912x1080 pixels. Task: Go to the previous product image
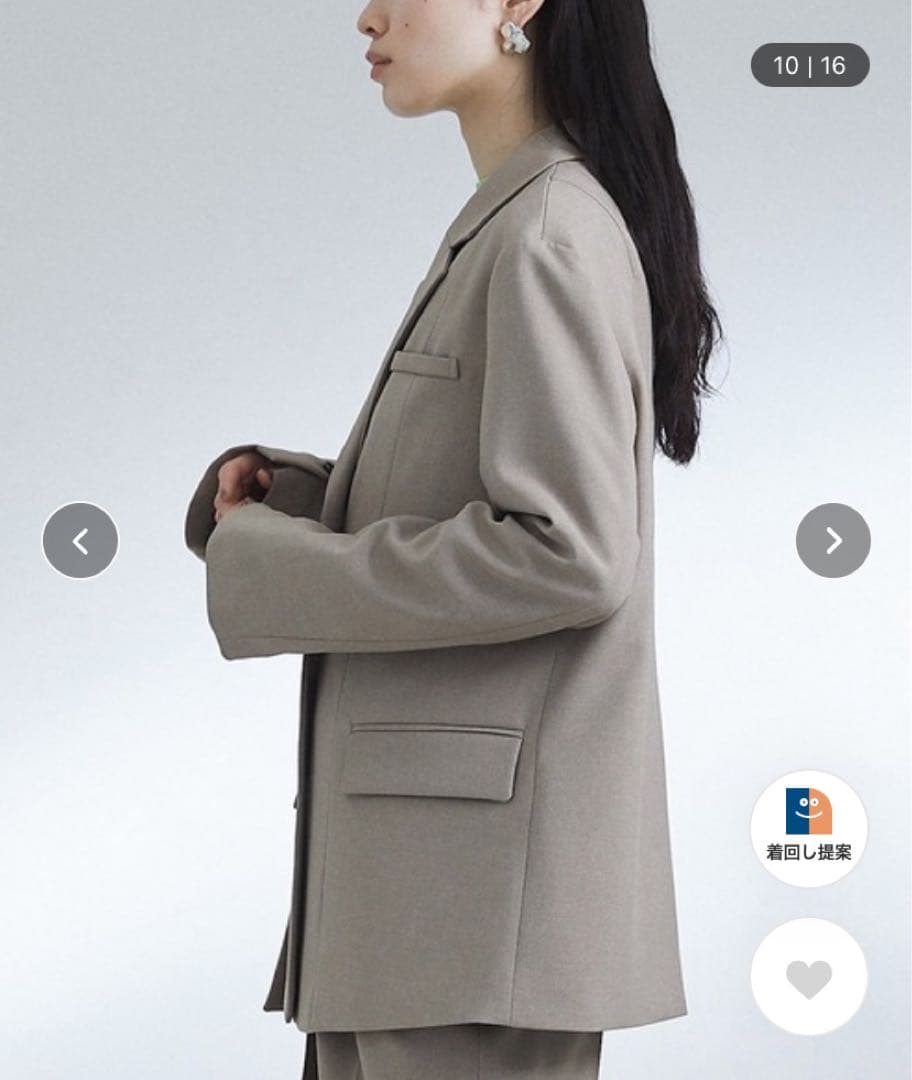click(80, 541)
